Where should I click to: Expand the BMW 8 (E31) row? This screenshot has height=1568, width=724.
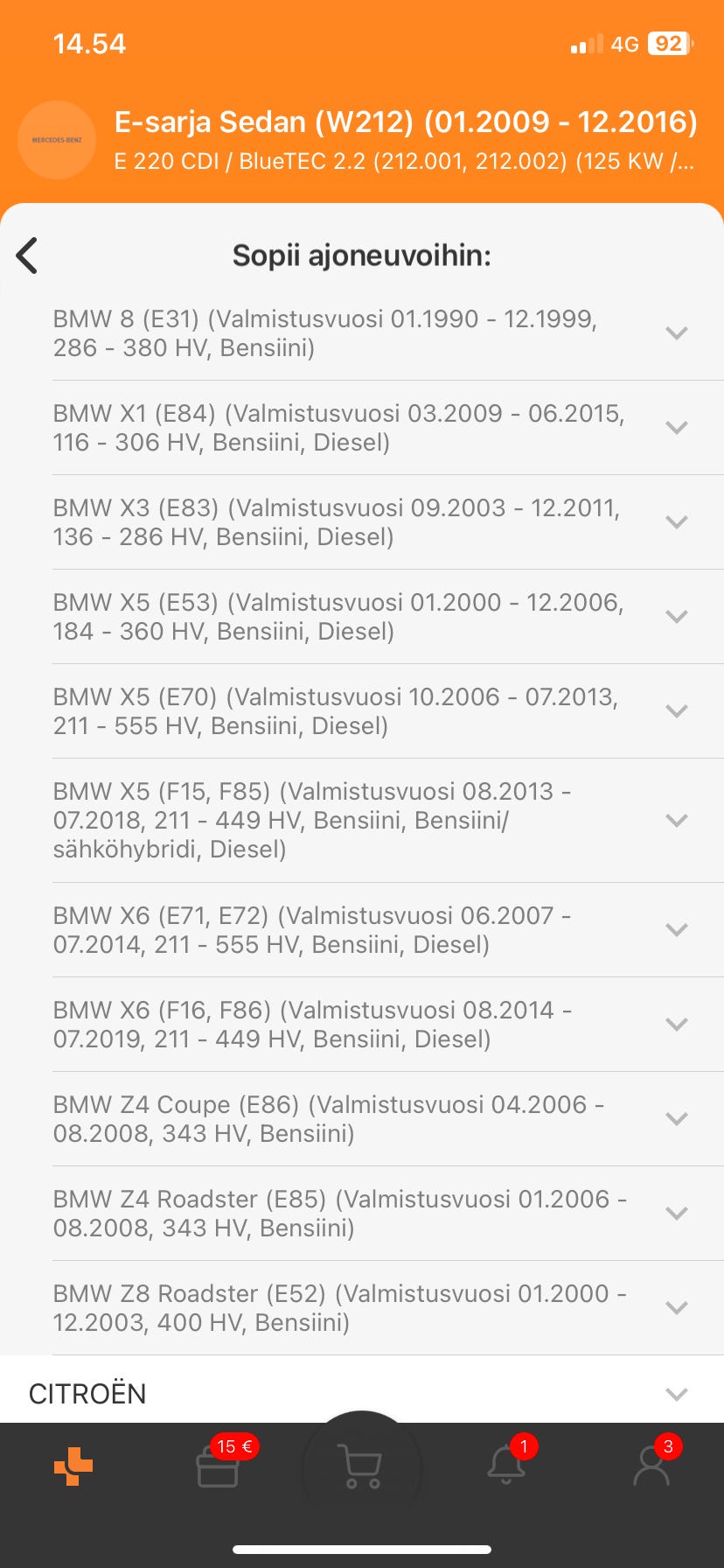pyautogui.click(x=676, y=333)
